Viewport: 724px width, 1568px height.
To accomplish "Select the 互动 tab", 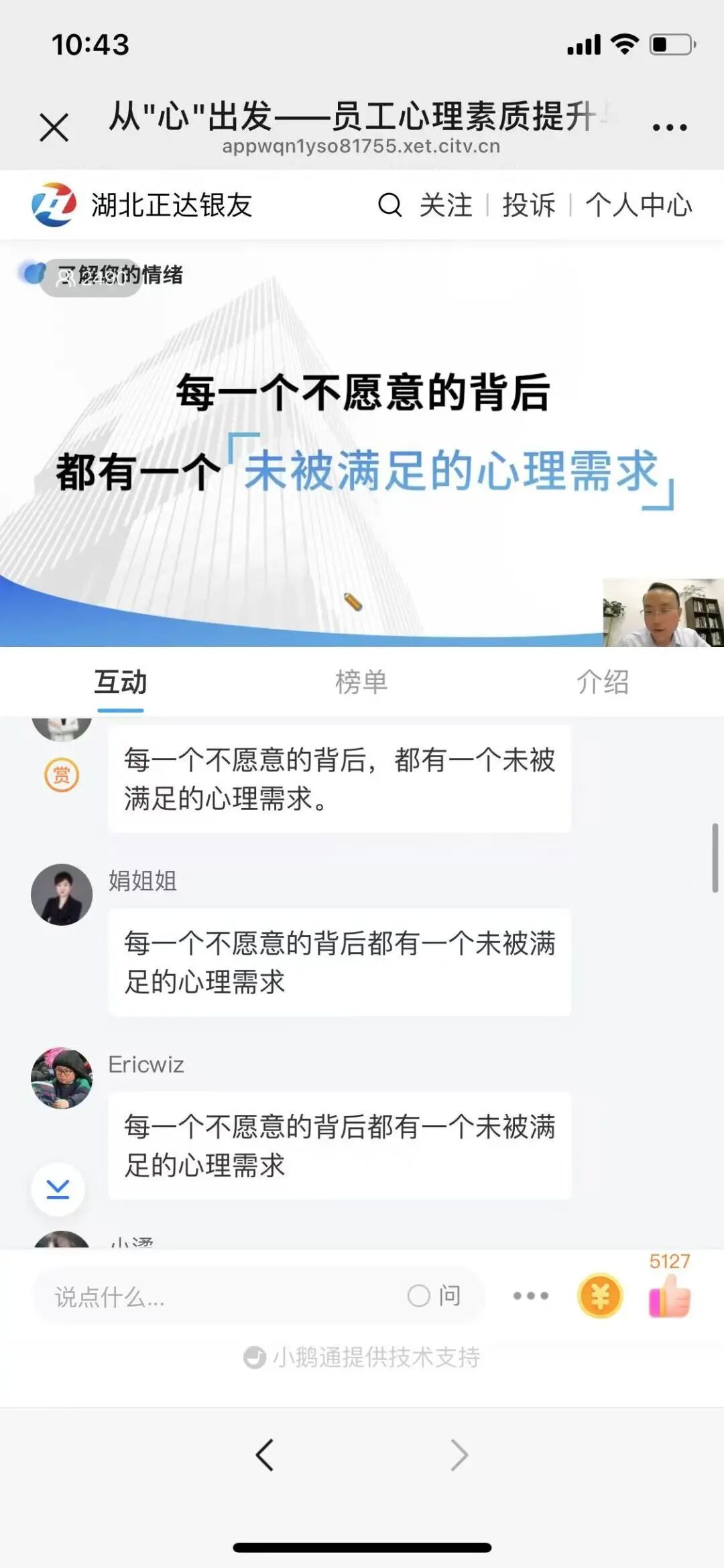I will (x=120, y=682).
